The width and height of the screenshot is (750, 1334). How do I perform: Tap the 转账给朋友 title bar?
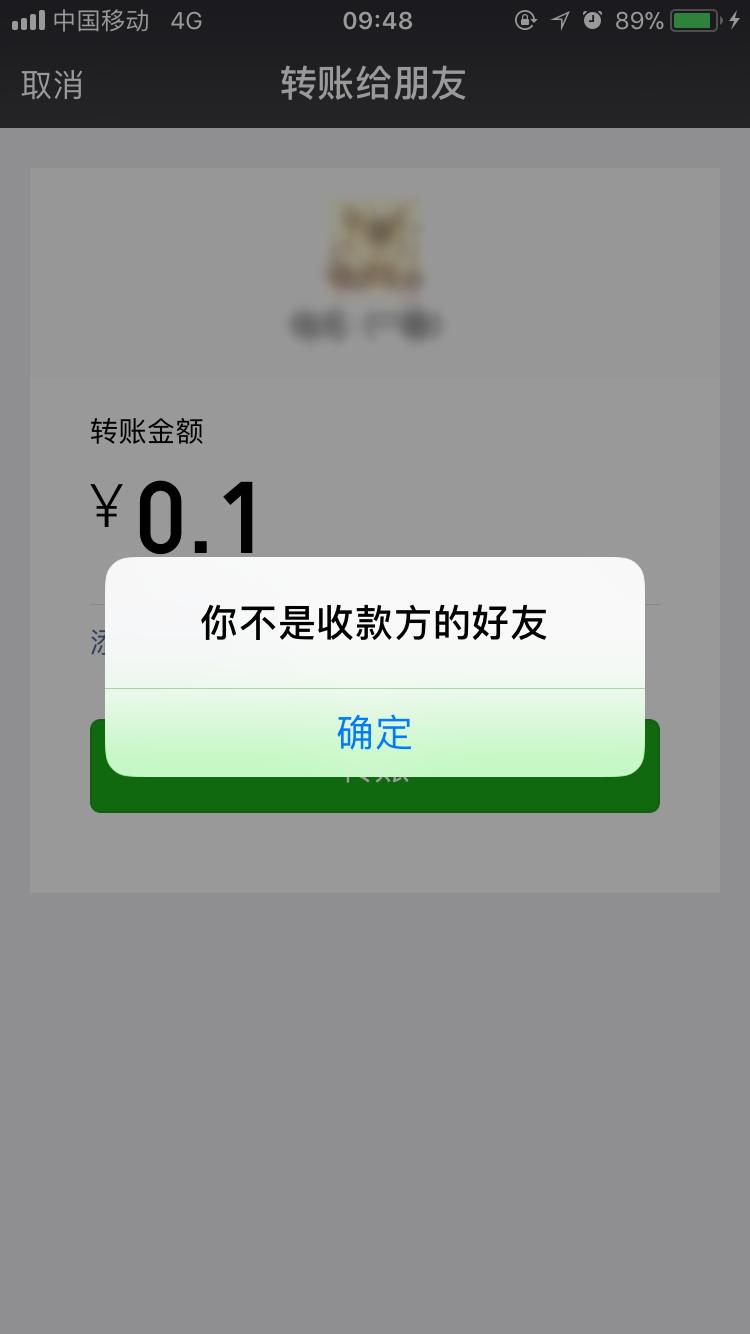click(x=374, y=85)
